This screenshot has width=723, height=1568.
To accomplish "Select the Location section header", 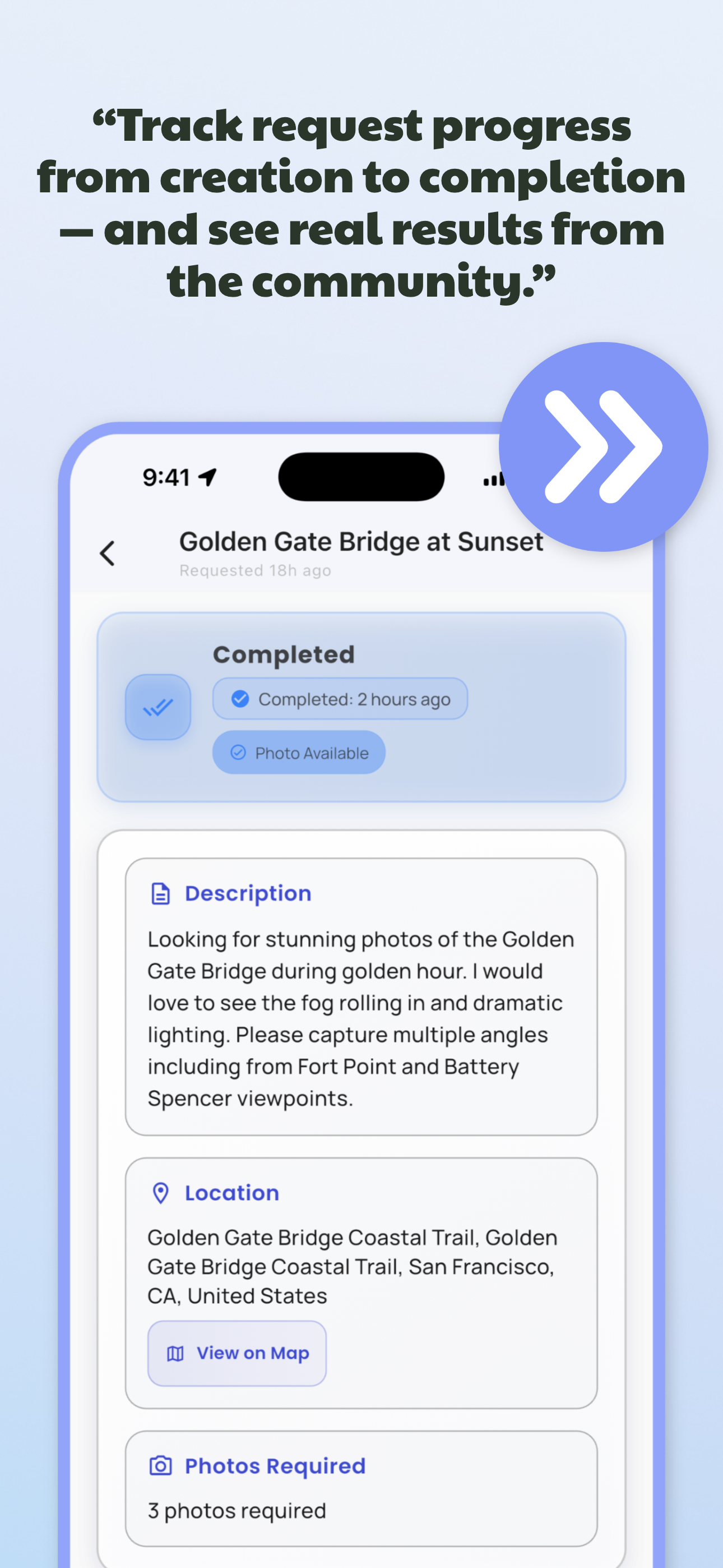I will tap(232, 1193).
